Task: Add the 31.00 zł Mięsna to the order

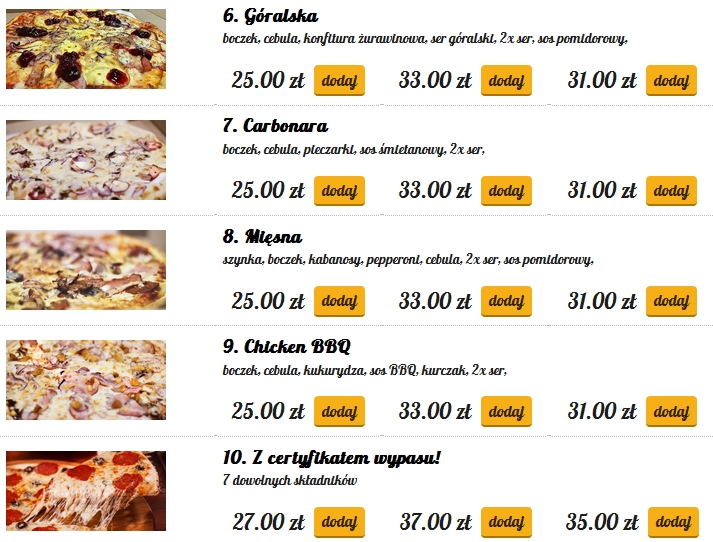Action: click(671, 301)
